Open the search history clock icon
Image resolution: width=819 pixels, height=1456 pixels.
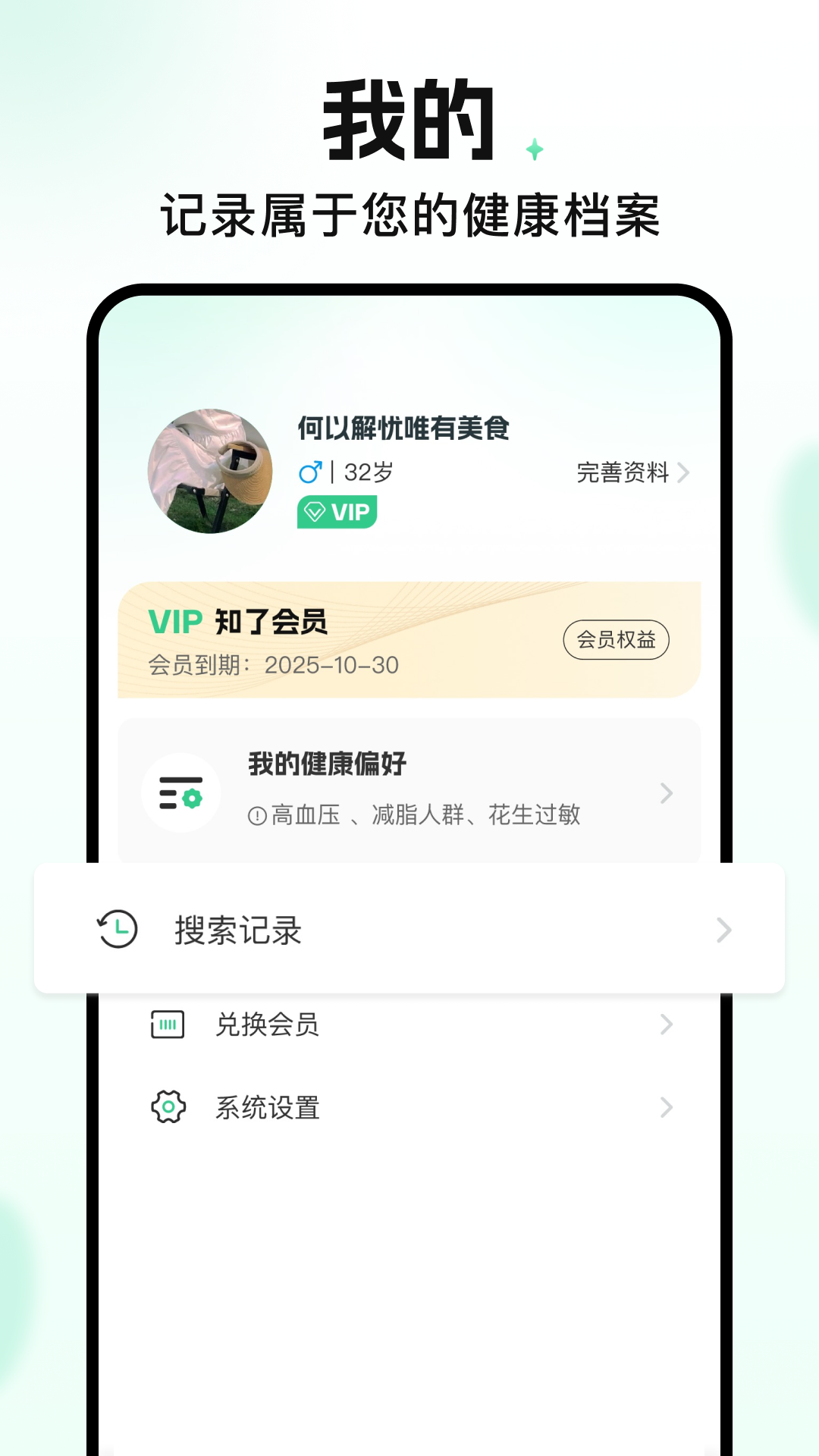click(115, 929)
